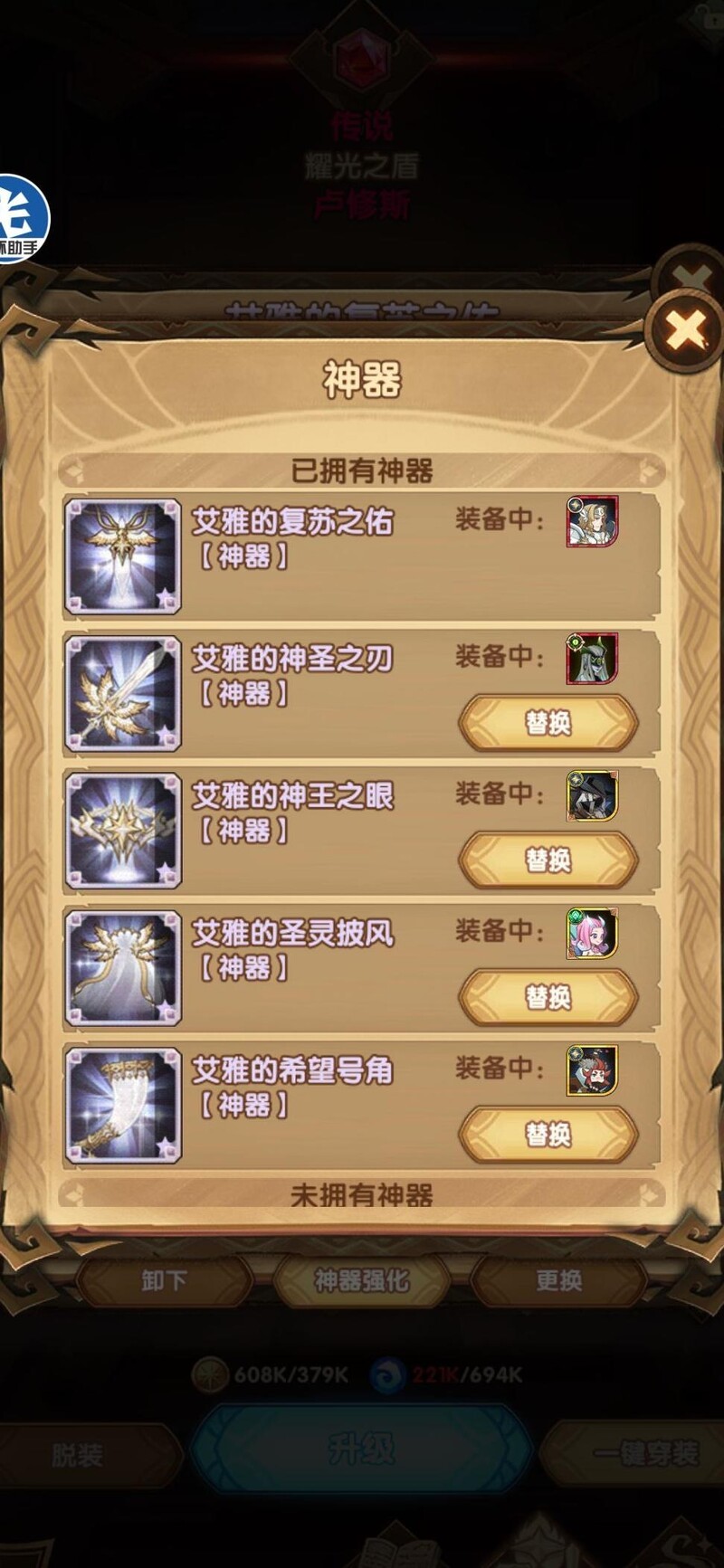Close the 神器 dialog
The image size is (724, 1568).
(x=685, y=330)
